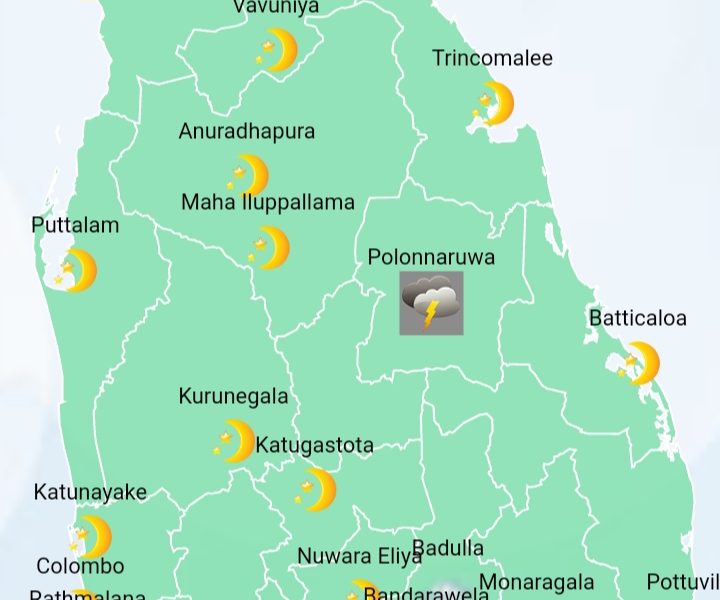Tap the Puttalam weather icon
The height and width of the screenshot is (600, 720).
tap(77, 271)
